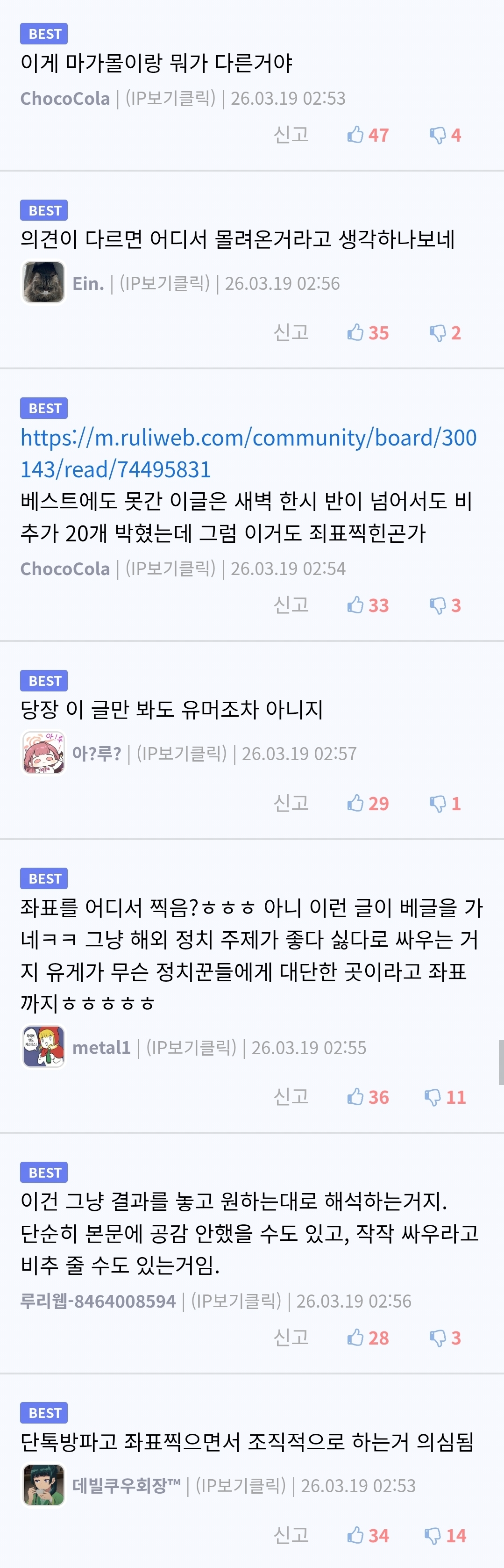Report ChocoCola's 02:53 comment via 신고
This screenshot has height=1568, width=504.
(291, 135)
